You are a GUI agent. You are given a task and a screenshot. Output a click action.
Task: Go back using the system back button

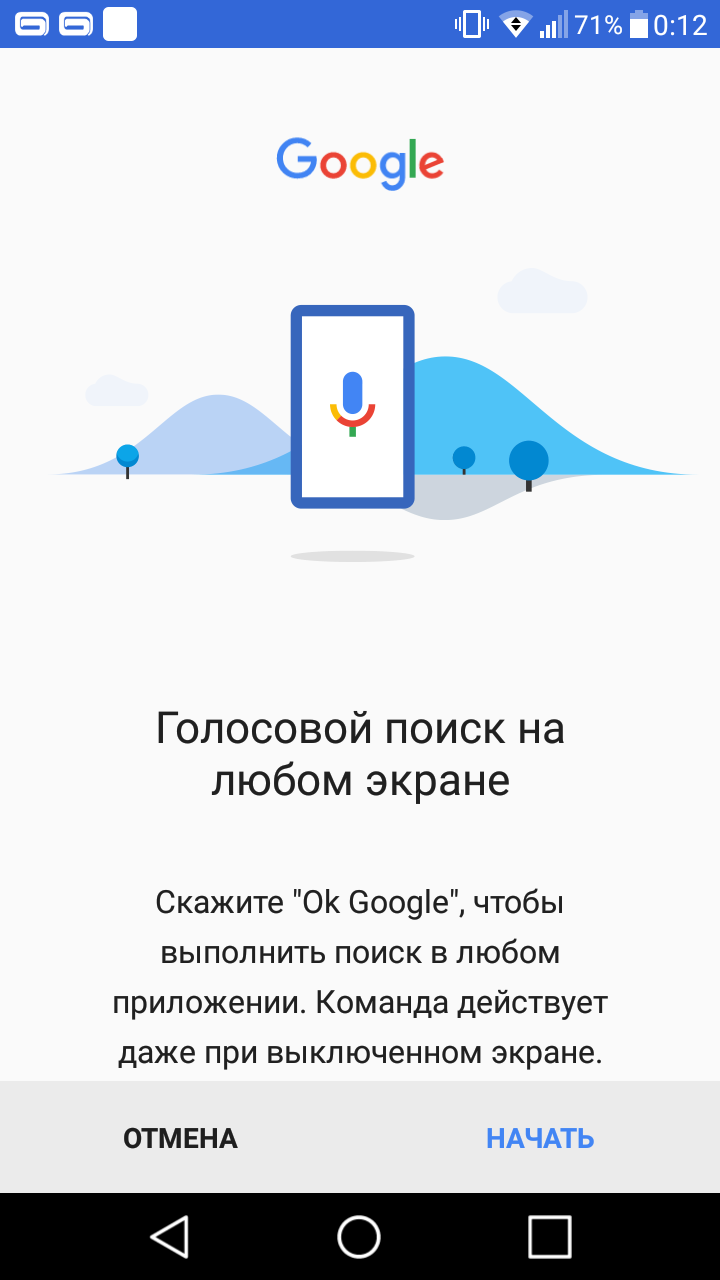[x=170, y=1236]
